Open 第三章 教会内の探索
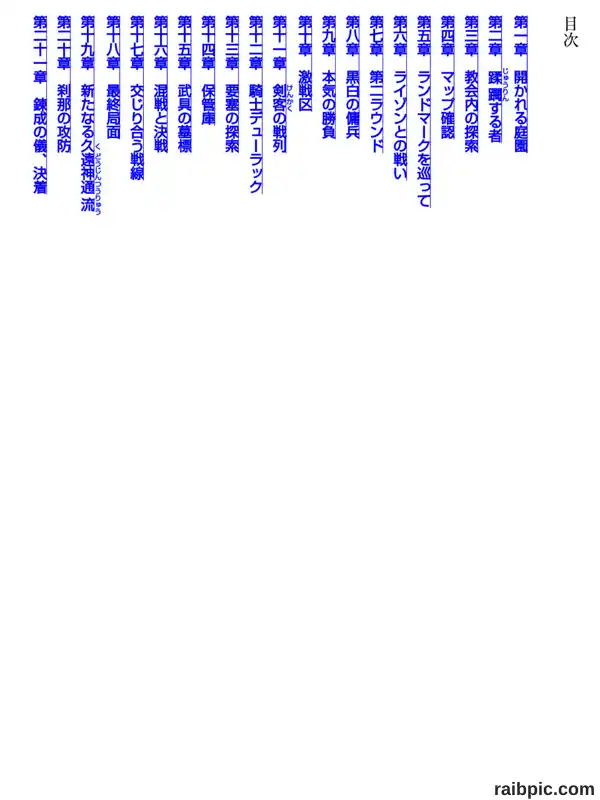The width and height of the screenshot is (600, 800). pos(472,84)
